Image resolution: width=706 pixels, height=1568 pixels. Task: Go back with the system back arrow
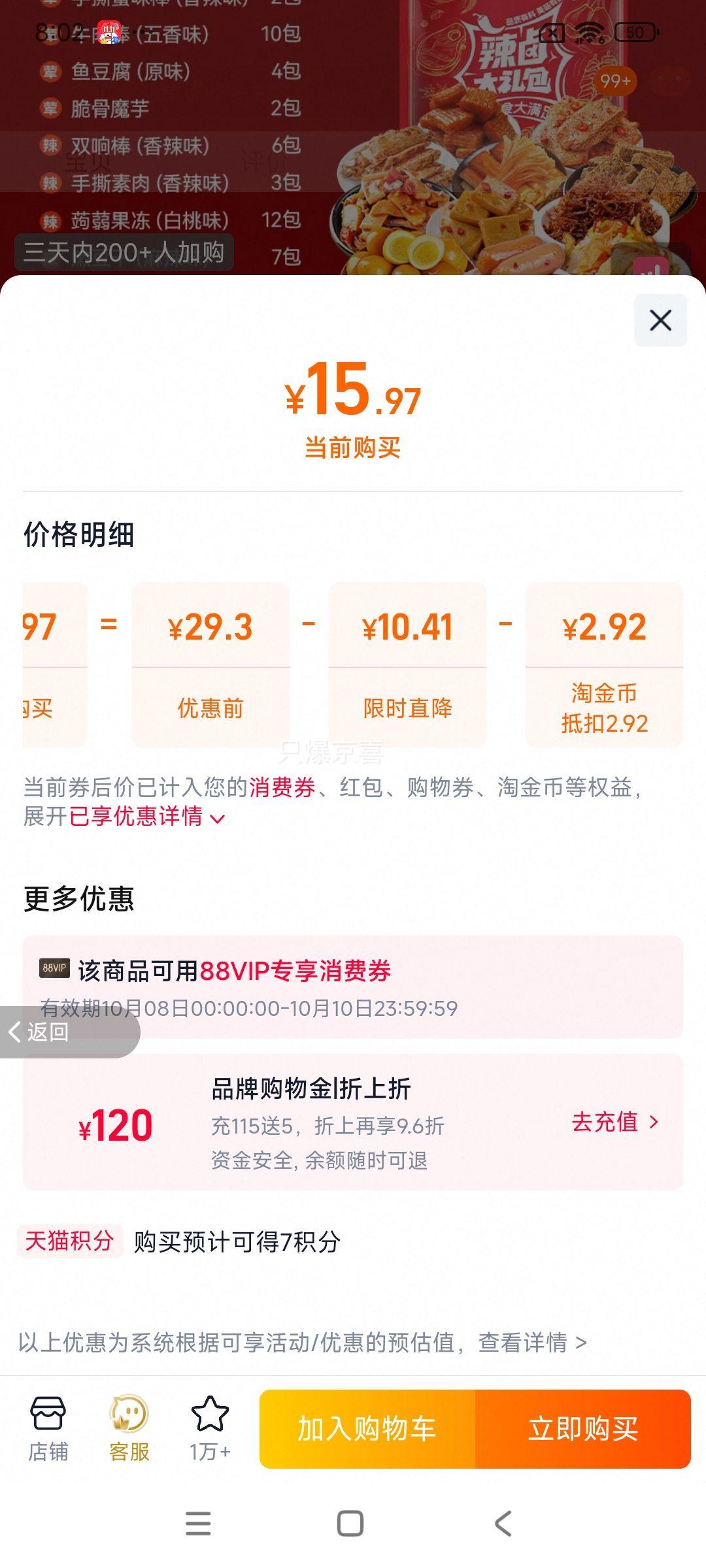click(503, 1524)
